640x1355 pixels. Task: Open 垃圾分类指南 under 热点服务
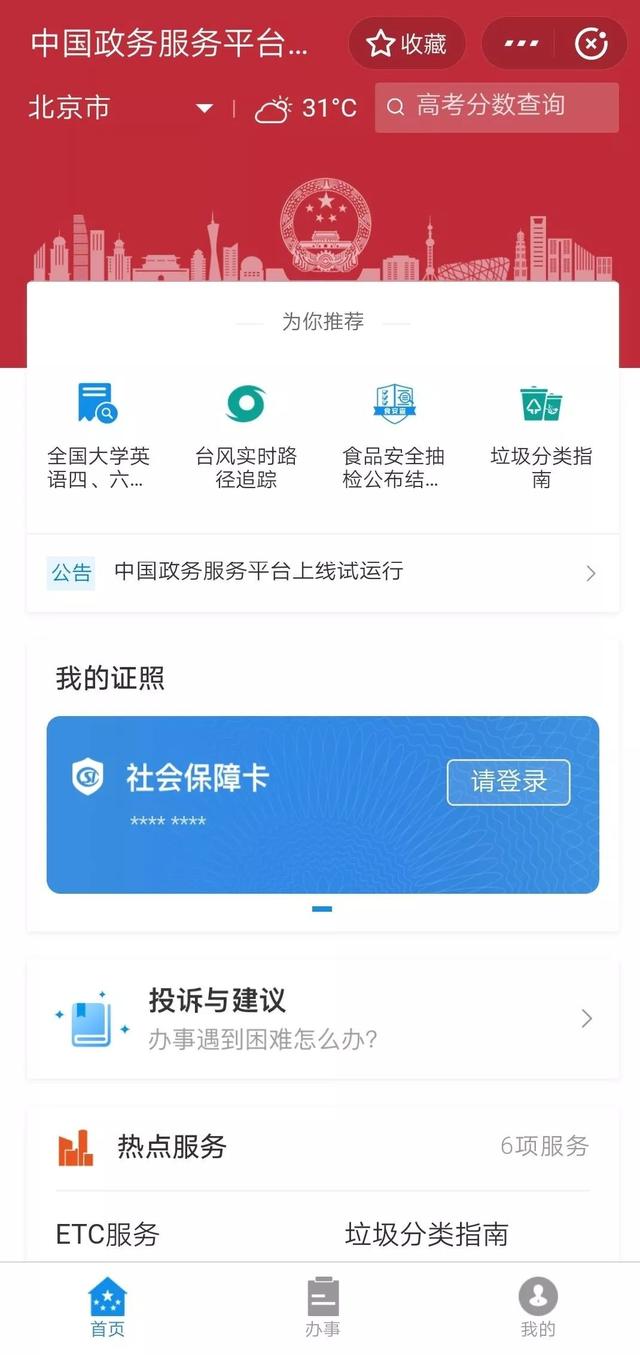click(x=427, y=1234)
